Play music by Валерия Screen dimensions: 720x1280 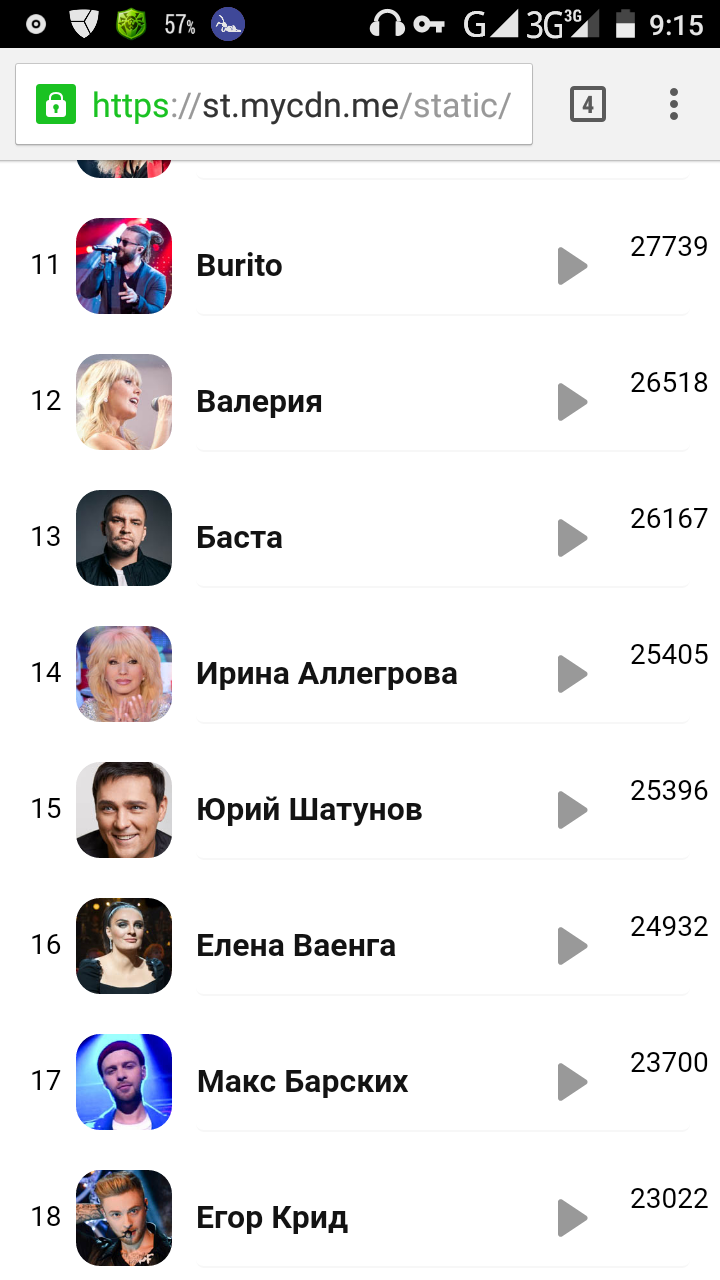coord(572,402)
